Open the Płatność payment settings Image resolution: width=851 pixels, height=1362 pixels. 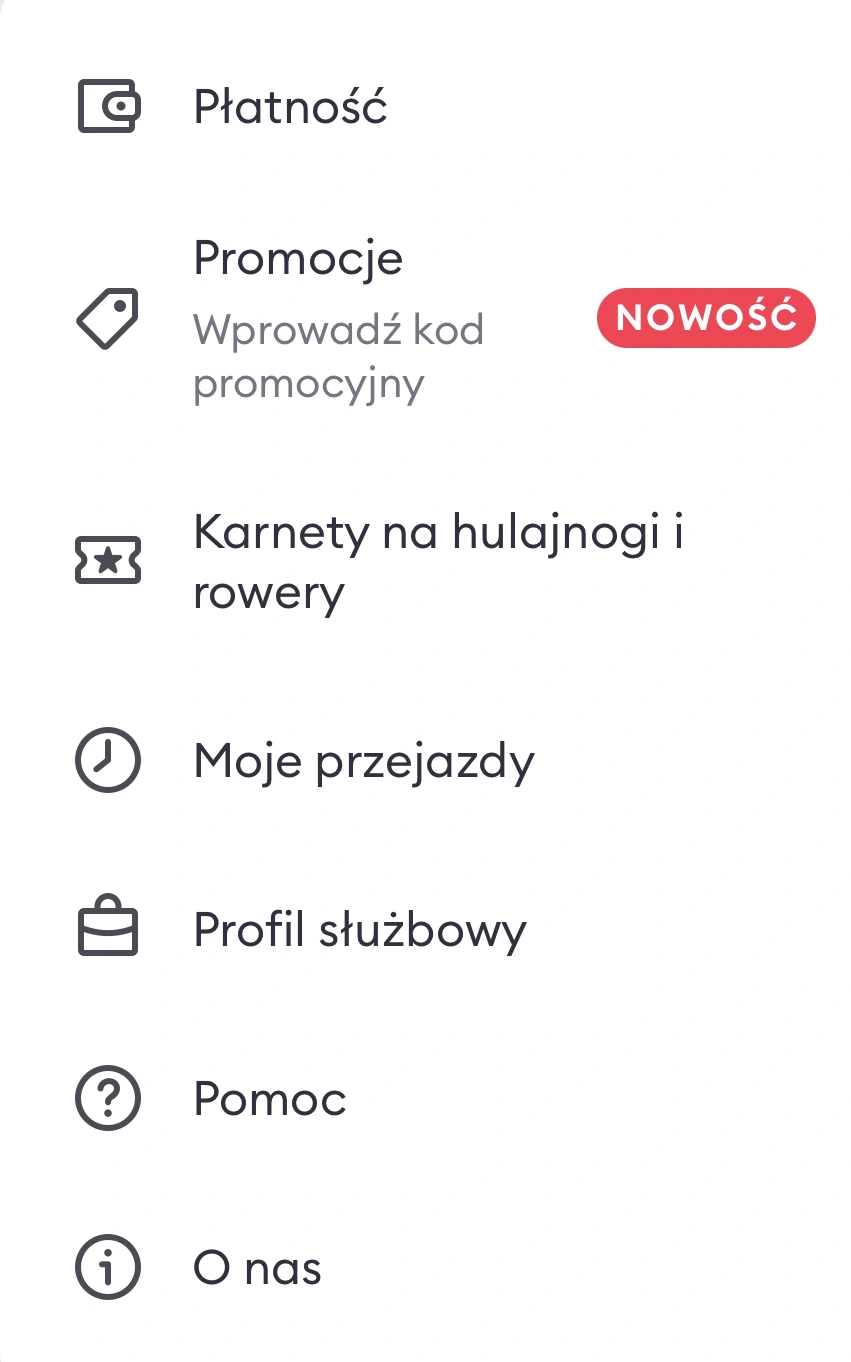pyautogui.click(x=425, y=106)
